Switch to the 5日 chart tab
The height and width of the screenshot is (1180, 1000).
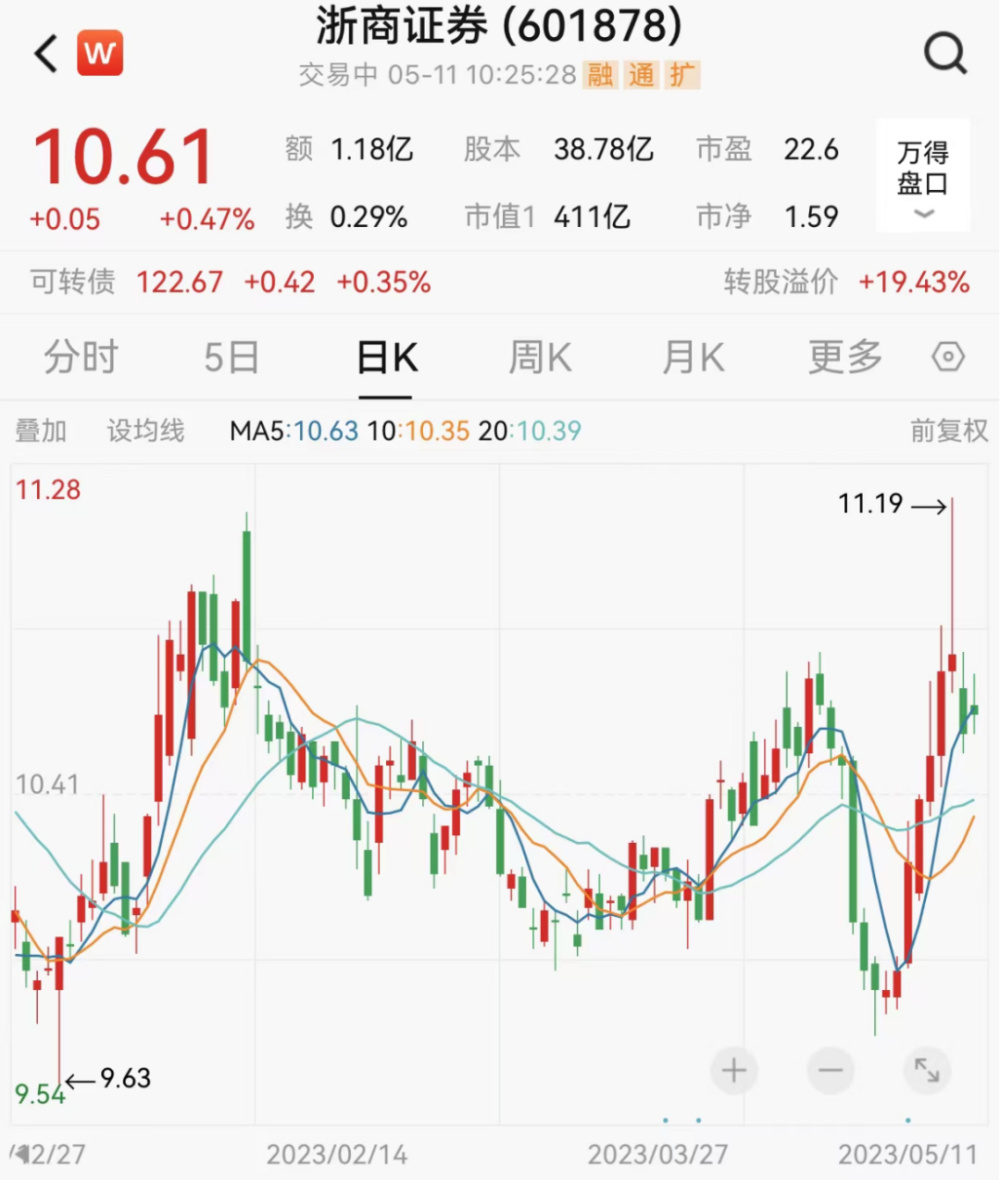(x=232, y=358)
